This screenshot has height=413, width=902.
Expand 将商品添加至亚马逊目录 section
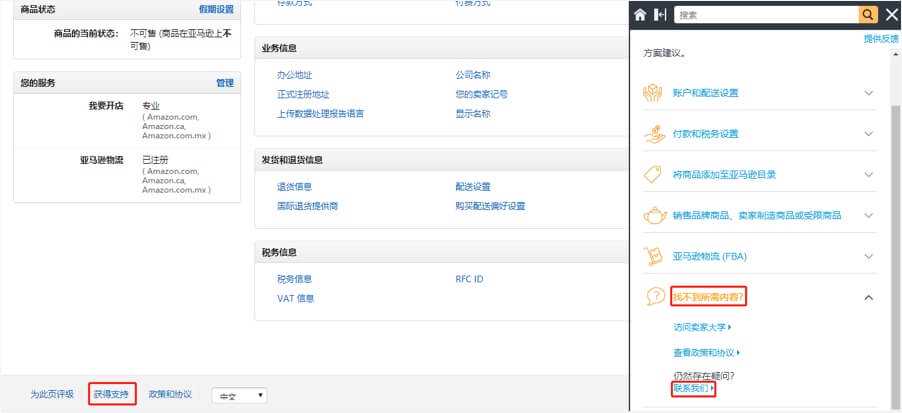pos(868,174)
